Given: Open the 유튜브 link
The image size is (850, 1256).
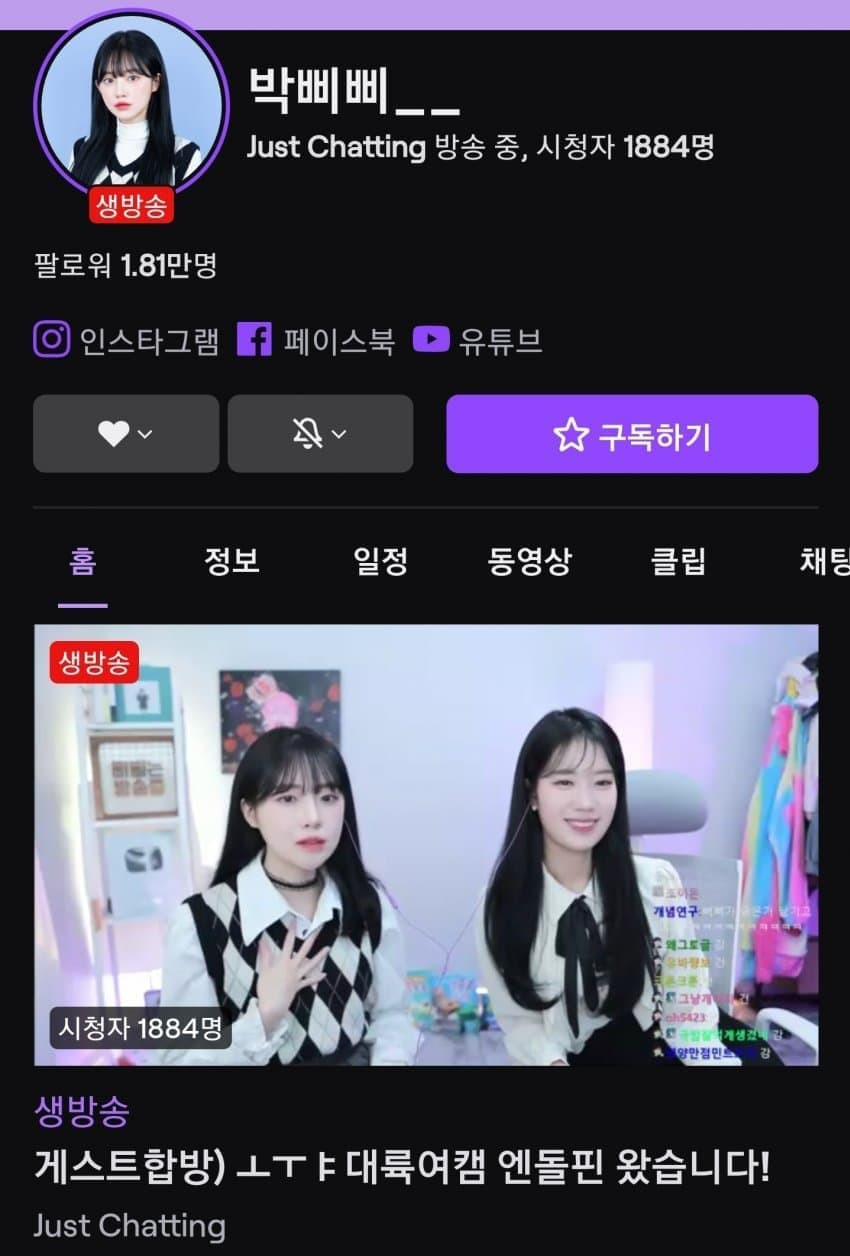Looking at the screenshot, I should pyautogui.click(x=478, y=341).
